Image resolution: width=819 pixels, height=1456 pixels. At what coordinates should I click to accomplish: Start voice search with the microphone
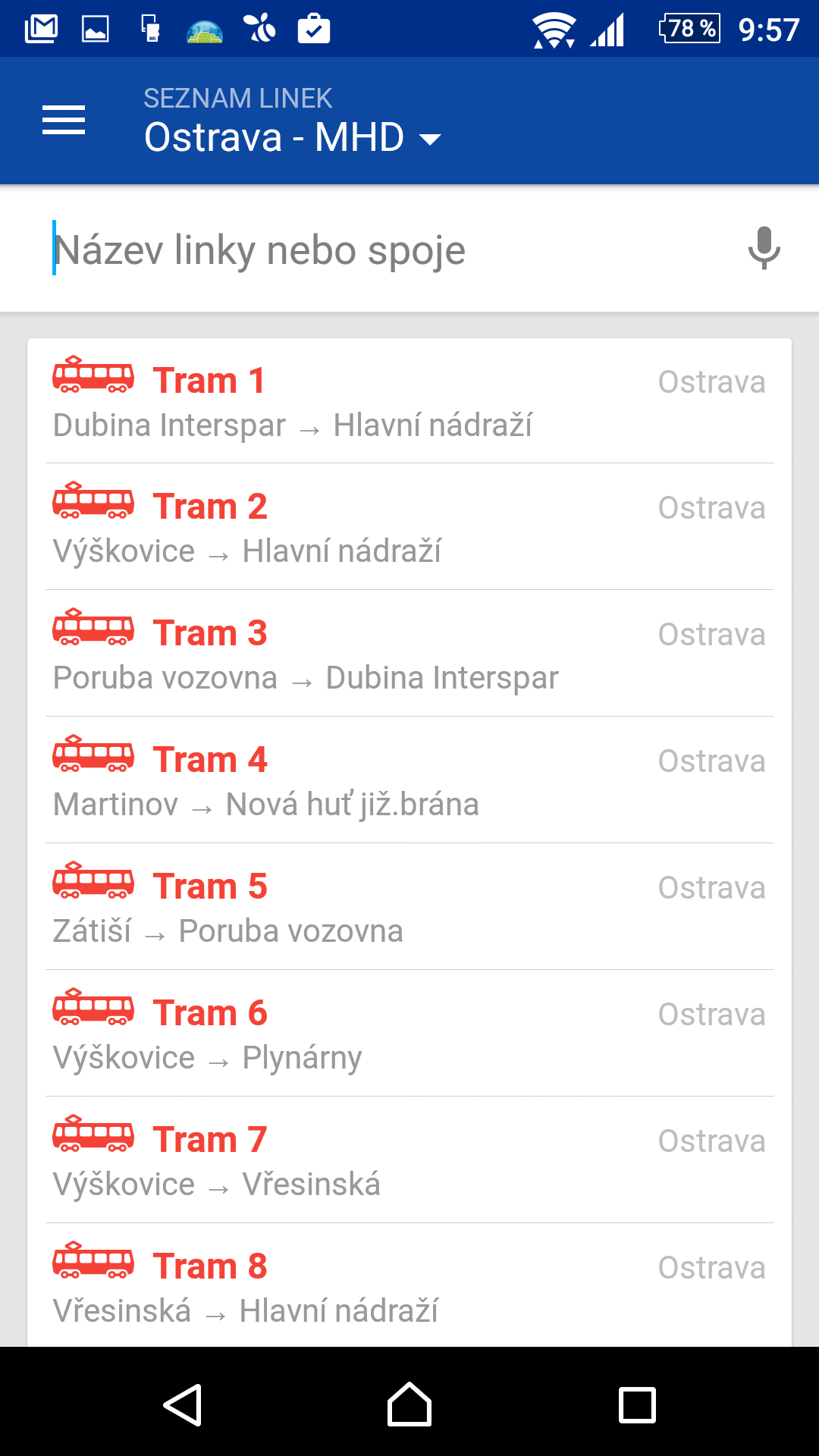coord(764,248)
